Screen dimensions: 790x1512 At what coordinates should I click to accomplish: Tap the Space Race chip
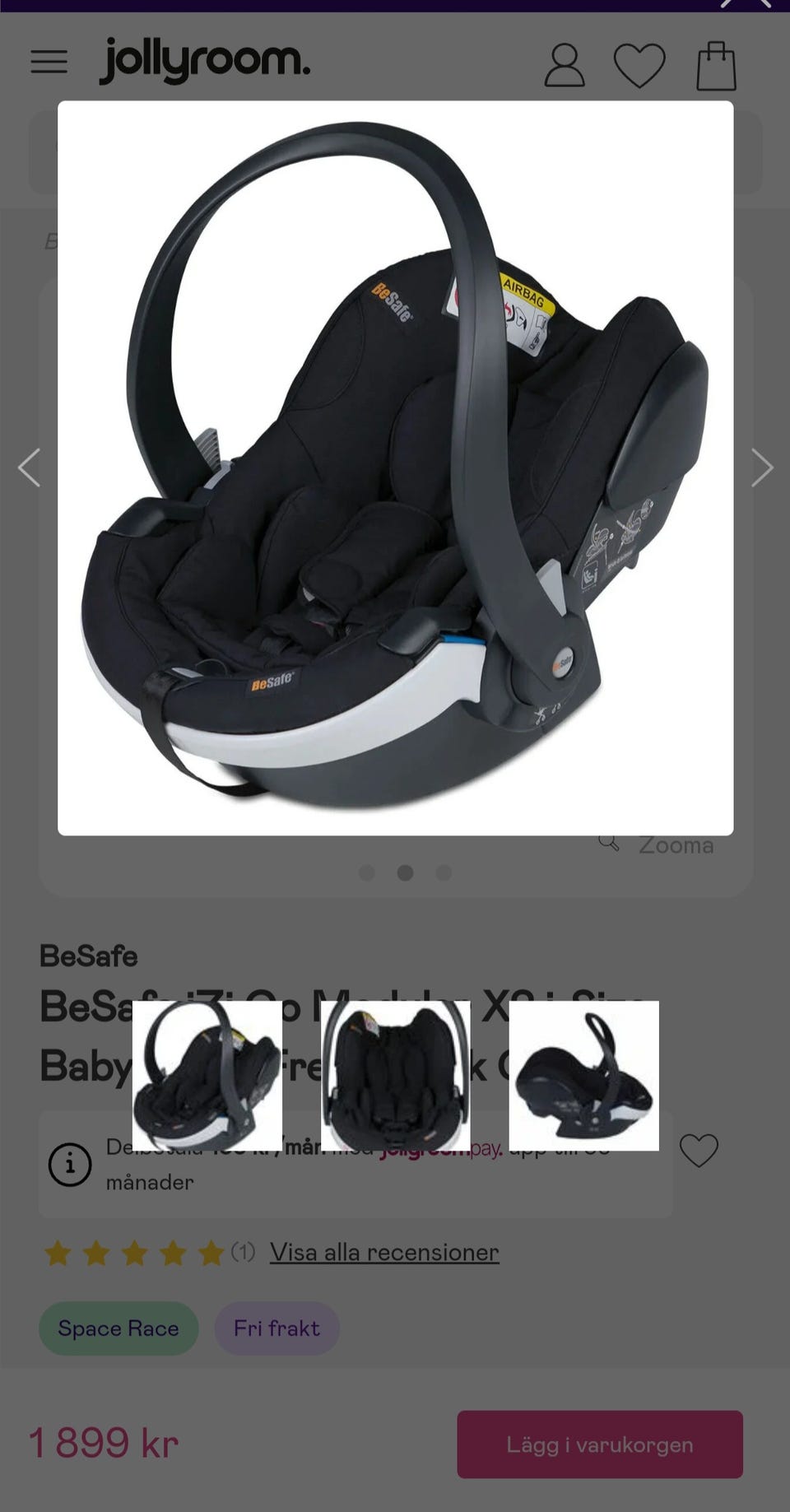pyautogui.click(x=118, y=1328)
